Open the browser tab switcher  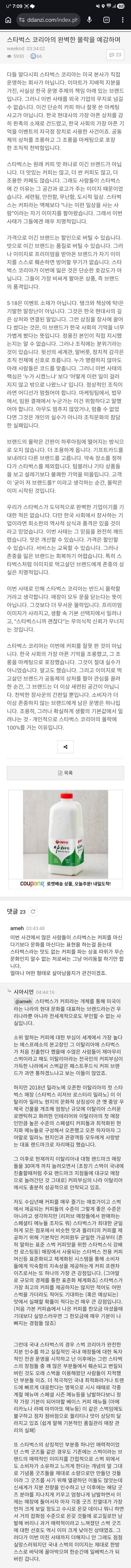pyautogui.click(x=107, y=20)
